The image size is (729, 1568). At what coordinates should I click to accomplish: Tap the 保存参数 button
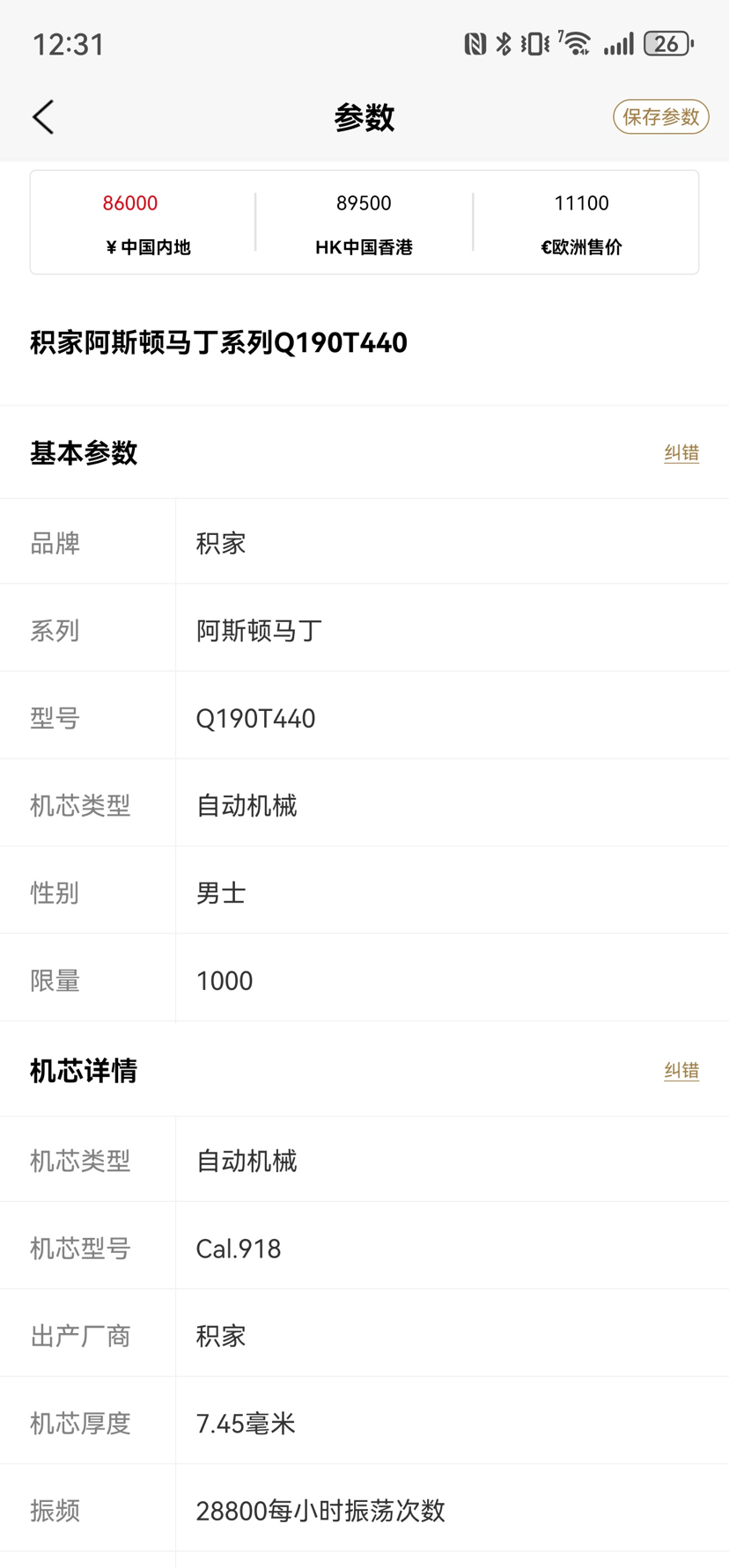[x=660, y=117]
